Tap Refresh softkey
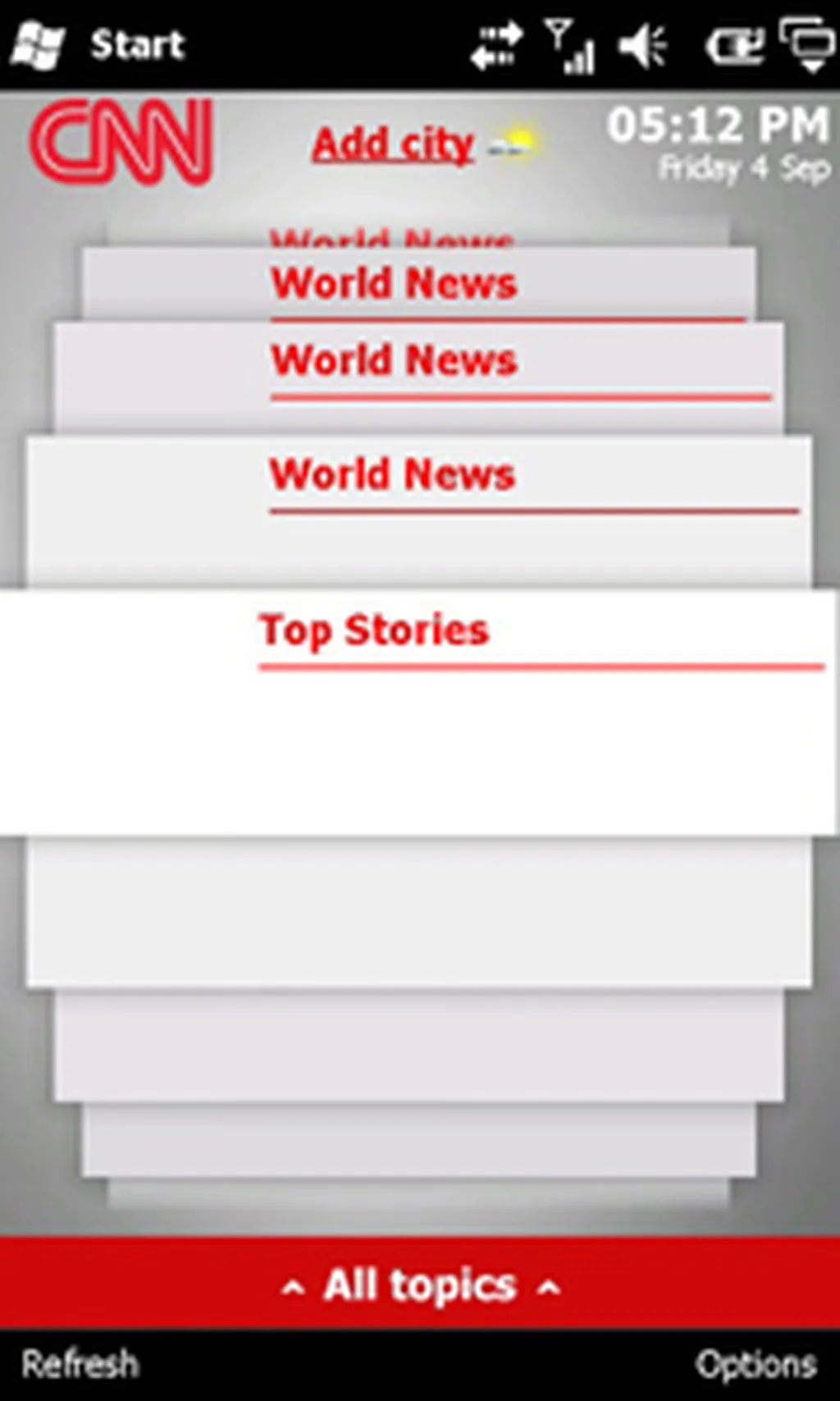 (x=80, y=1364)
